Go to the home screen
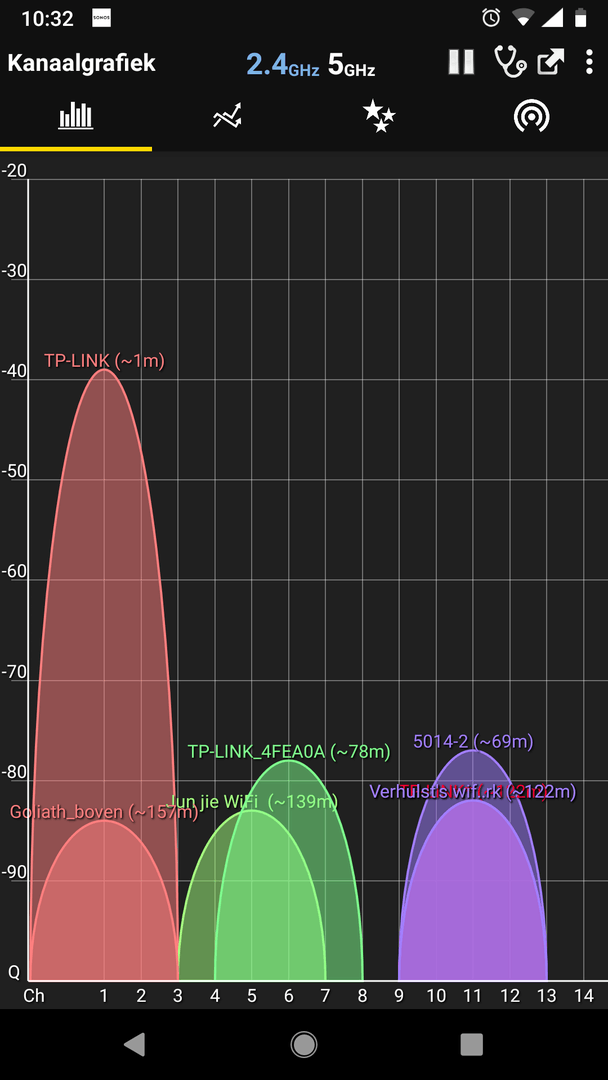 (304, 1045)
